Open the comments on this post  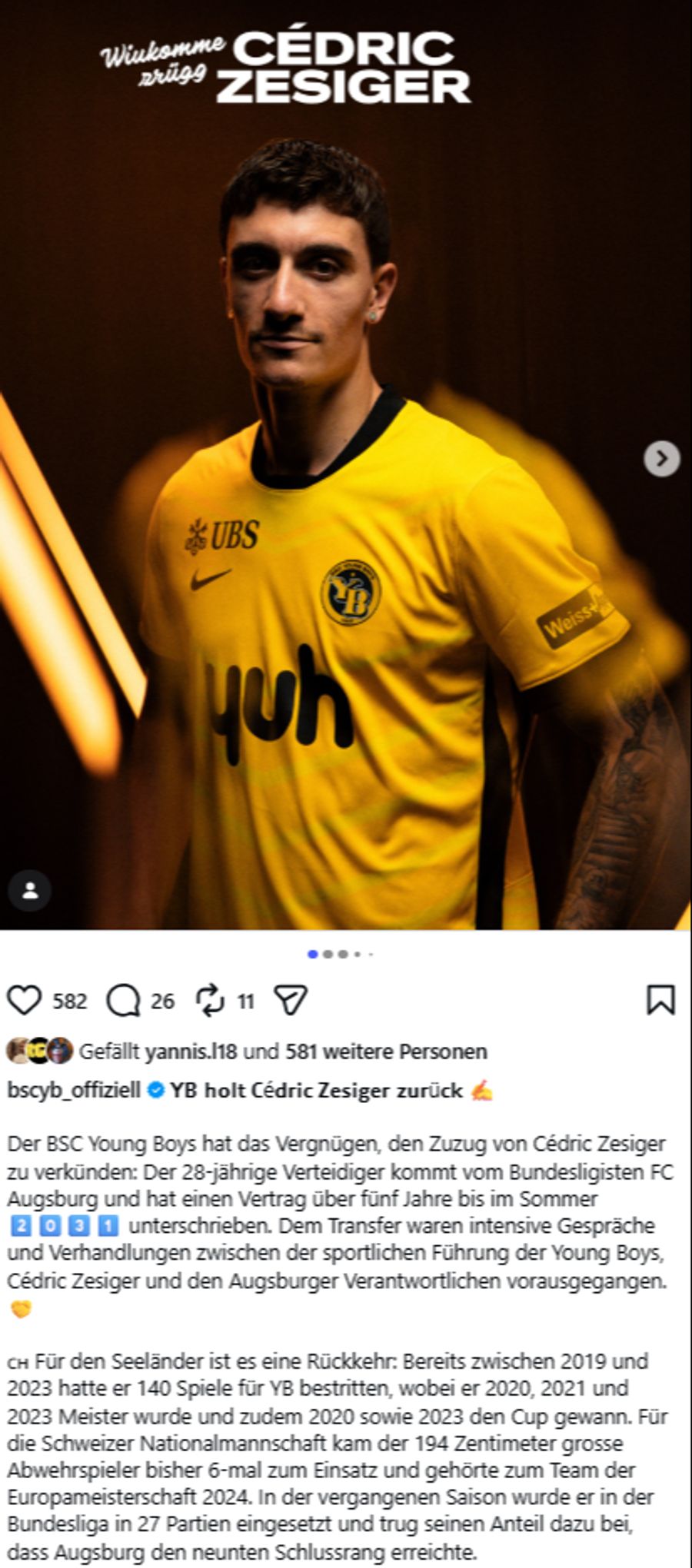click(123, 1000)
